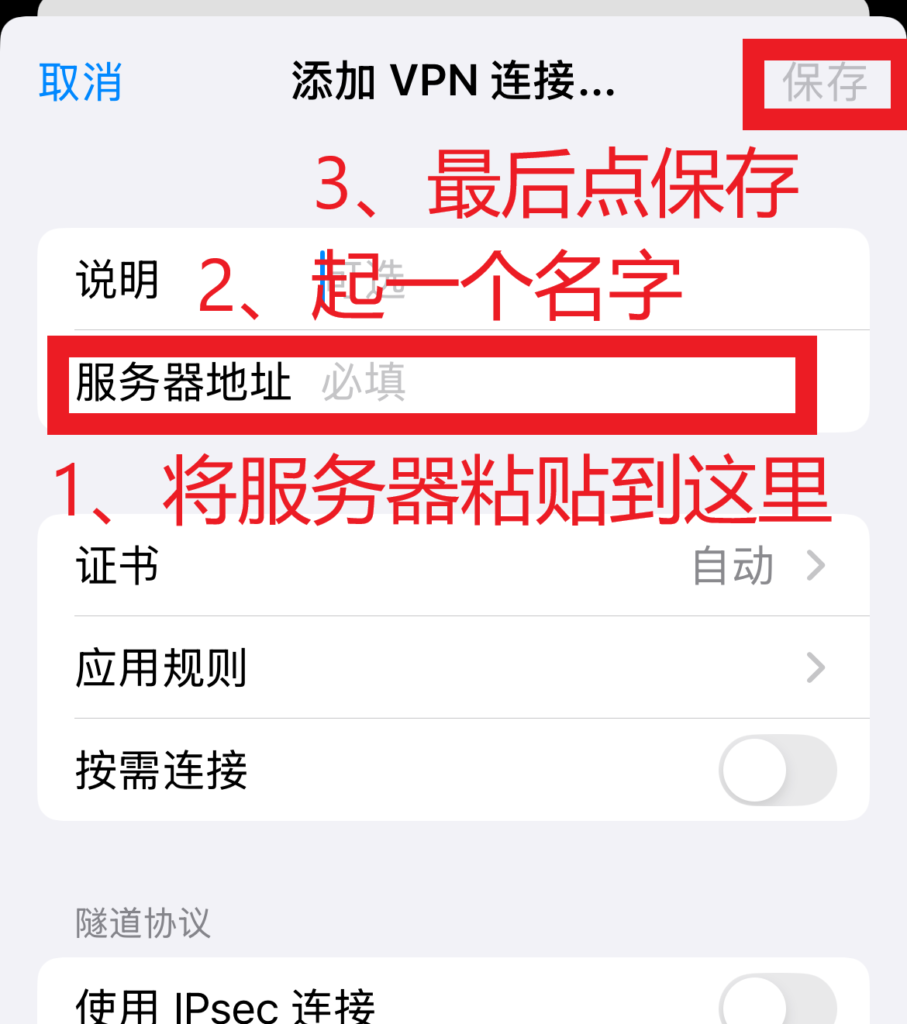This screenshot has height=1024, width=907.
Task: Tap 保存 to save the VPN
Action: 825,82
